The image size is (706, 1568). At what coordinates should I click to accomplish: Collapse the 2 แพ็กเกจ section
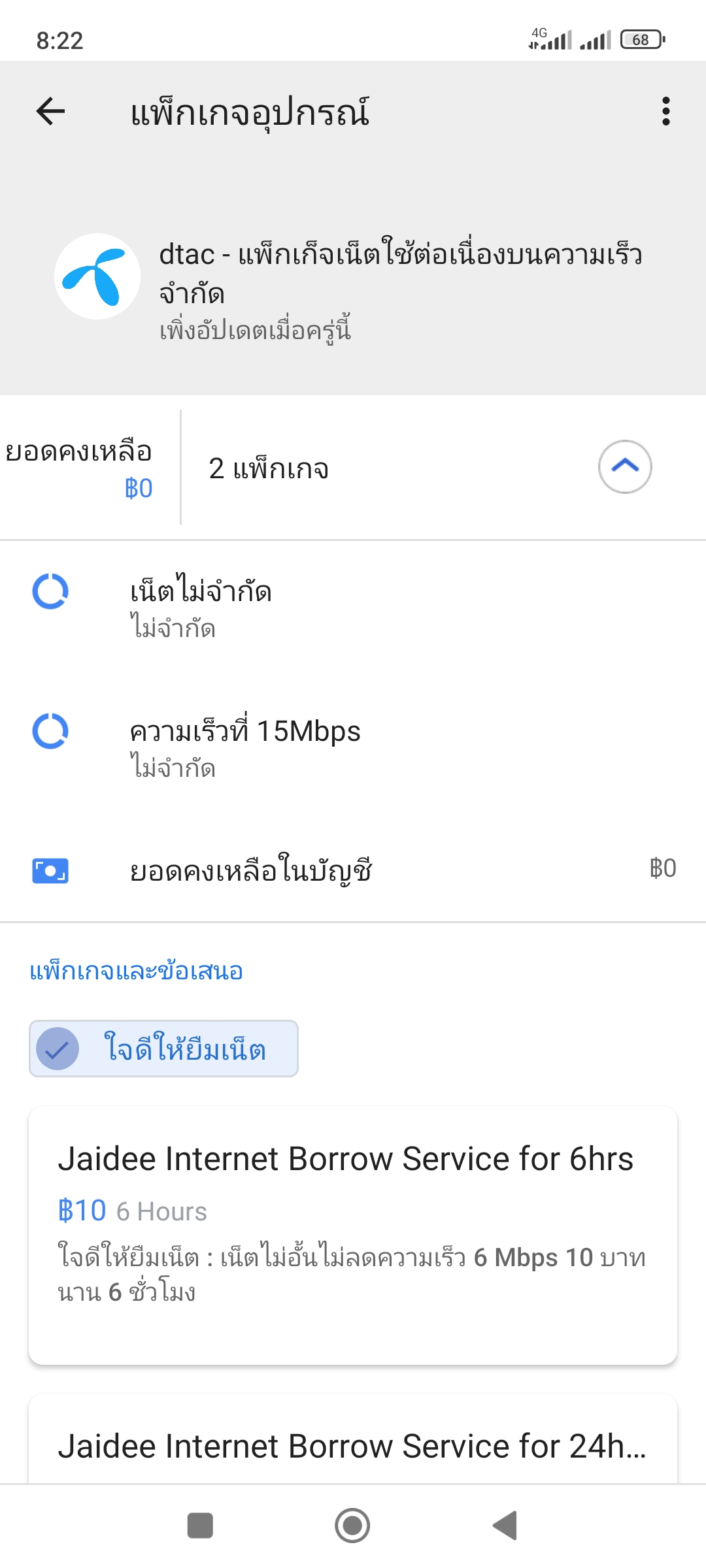click(625, 466)
